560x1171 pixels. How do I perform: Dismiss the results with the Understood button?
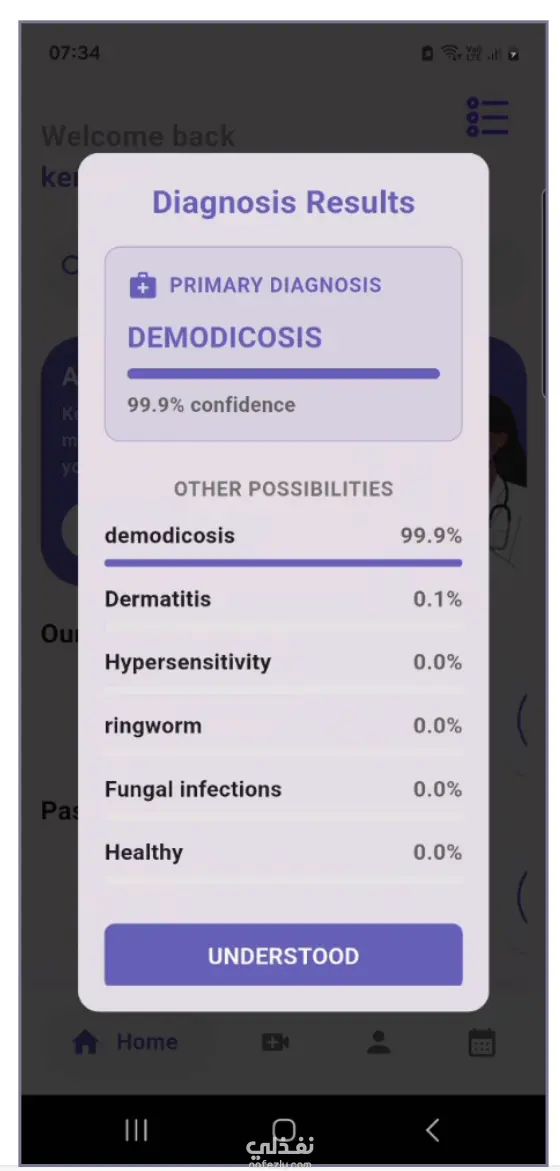pyautogui.click(x=283, y=954)
